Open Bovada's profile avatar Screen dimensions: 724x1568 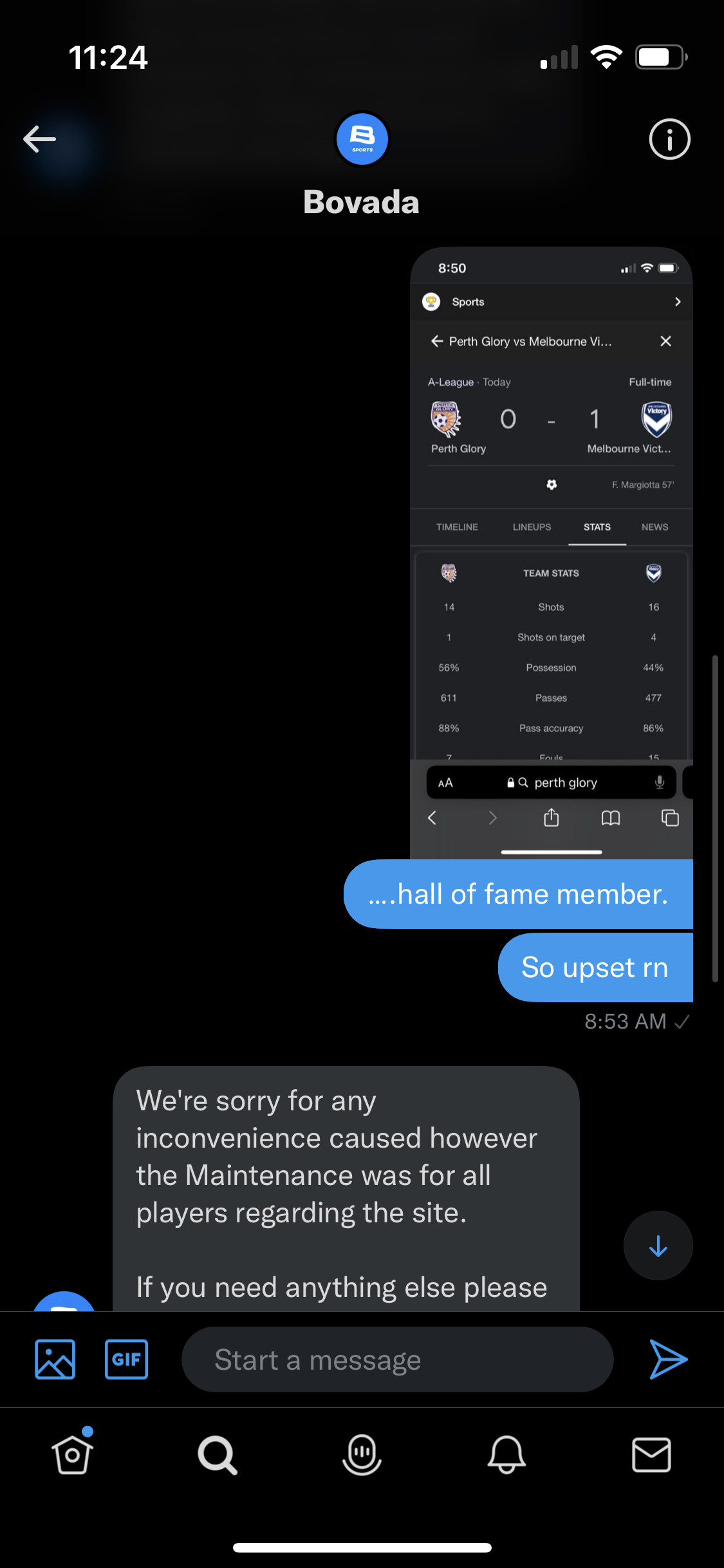click(x=362, y=139)
